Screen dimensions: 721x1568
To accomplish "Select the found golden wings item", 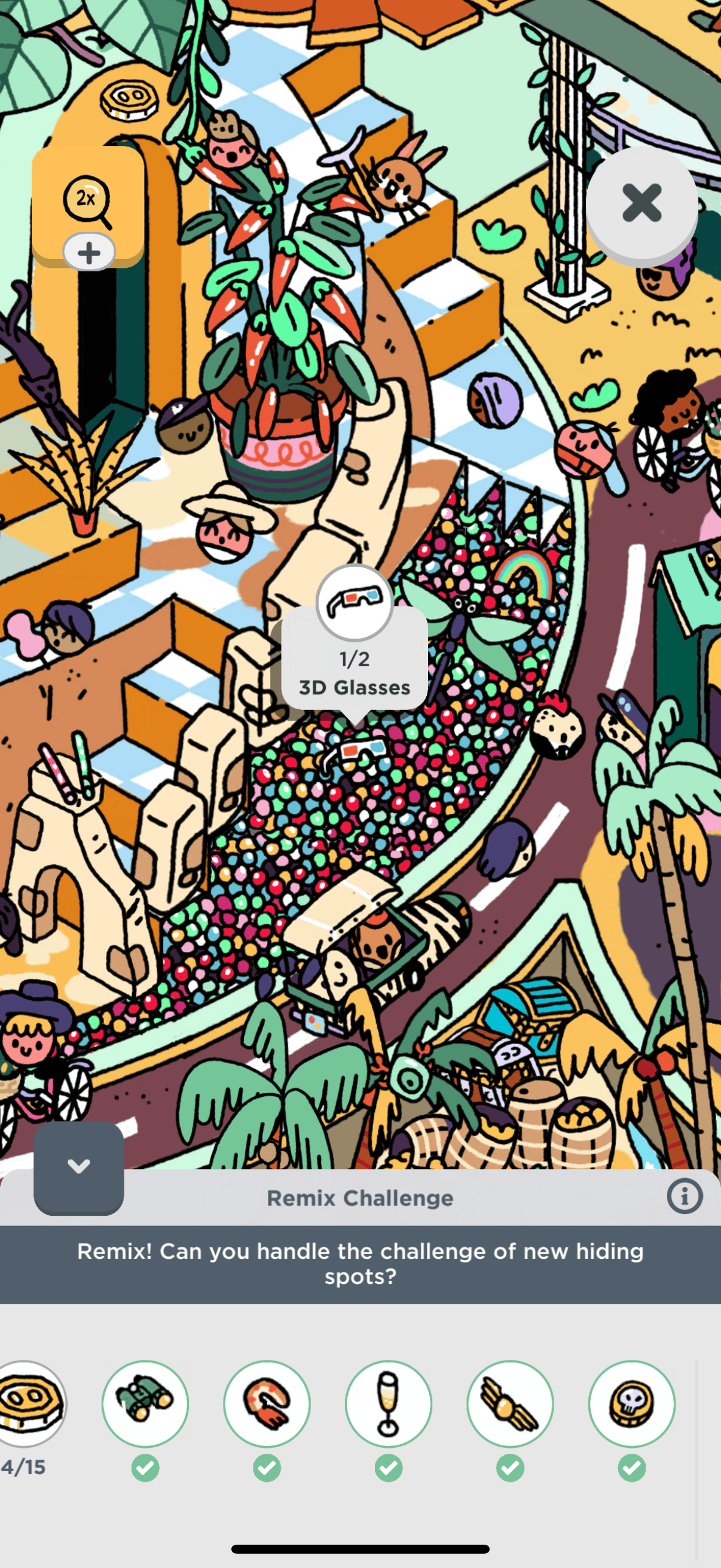I will coord(510,1404).
